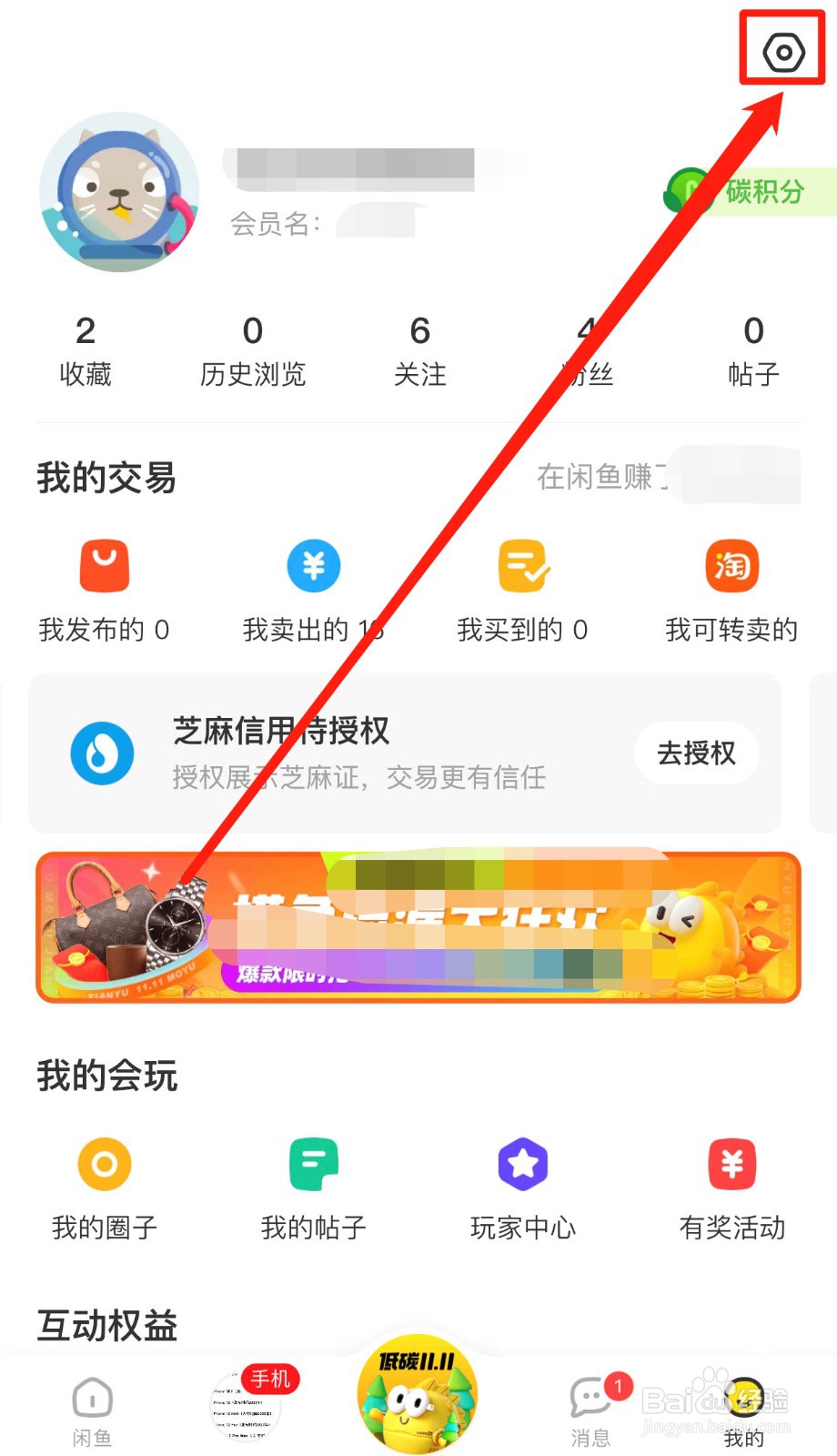The image size is (837, 1456).
Task: Open 有奖活动 rewards activity icon
Action: [731, 1165]
